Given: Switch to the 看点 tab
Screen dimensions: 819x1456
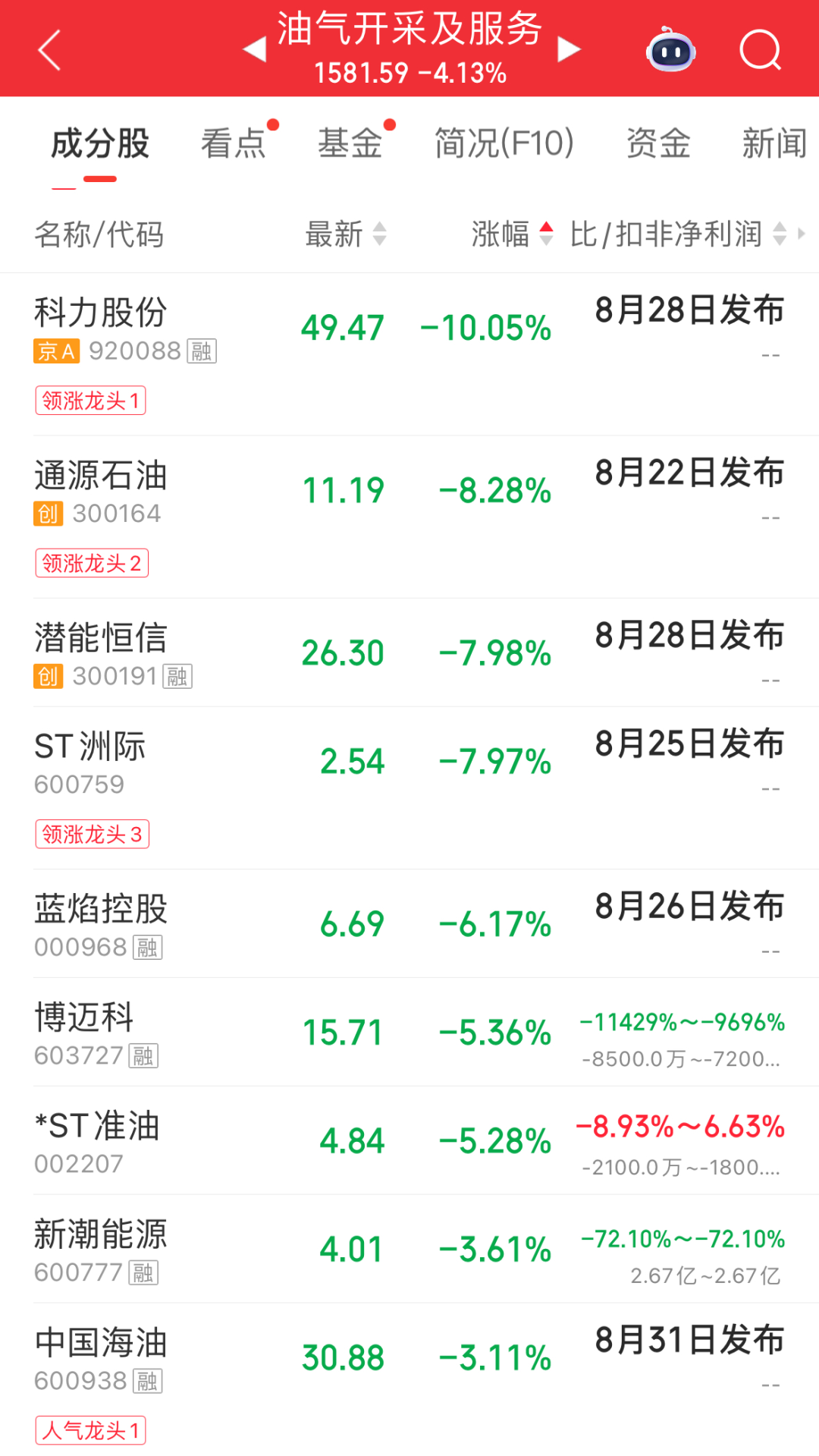Looking at the screenshot, I should coord(234,143).
